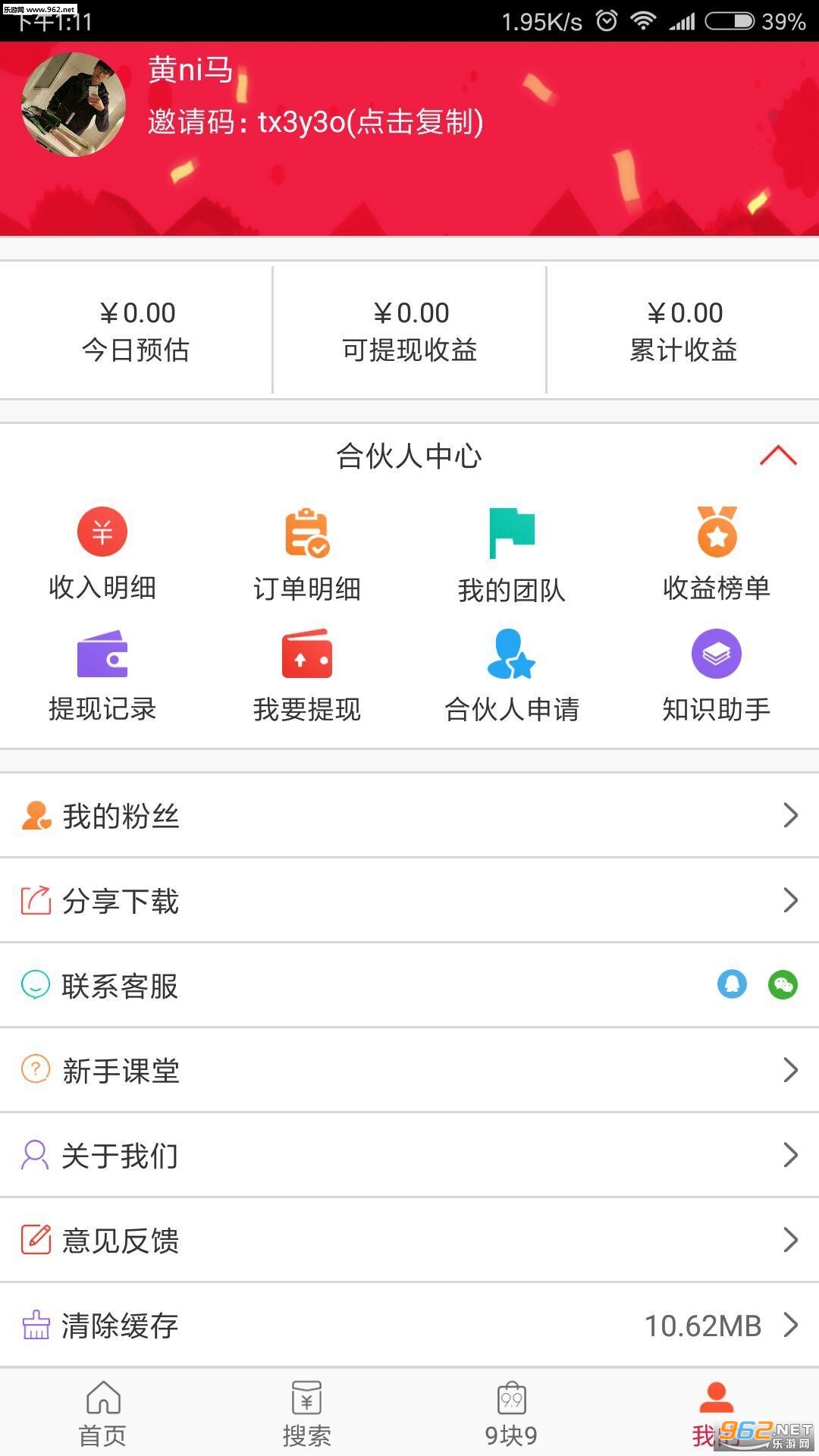The image size is (819, 1456).
Task: Open 意见反馈 feedback row
Action: click(409, 1241)
